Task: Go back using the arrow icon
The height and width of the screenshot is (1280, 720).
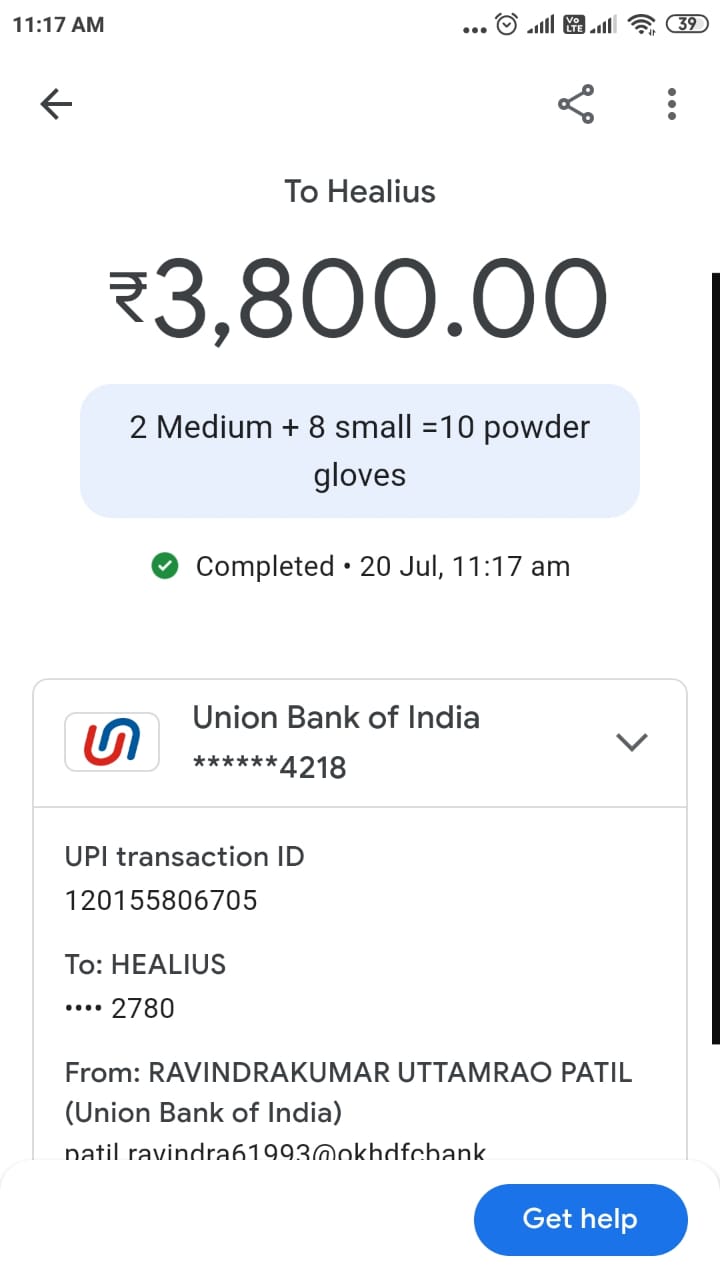Action: 56,103
